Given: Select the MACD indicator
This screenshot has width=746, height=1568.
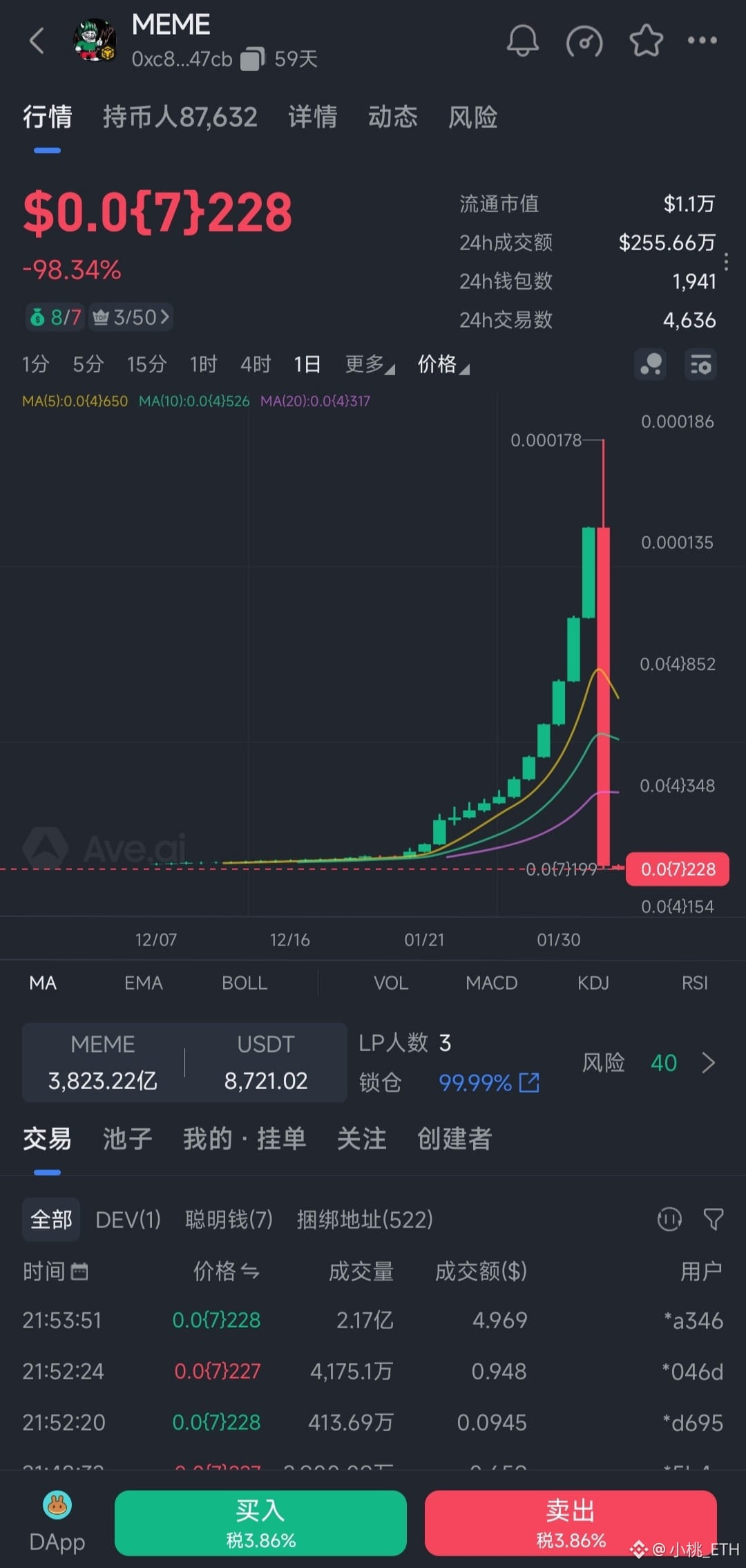Looking at the screenshot, I should click(x=491, y=983).
